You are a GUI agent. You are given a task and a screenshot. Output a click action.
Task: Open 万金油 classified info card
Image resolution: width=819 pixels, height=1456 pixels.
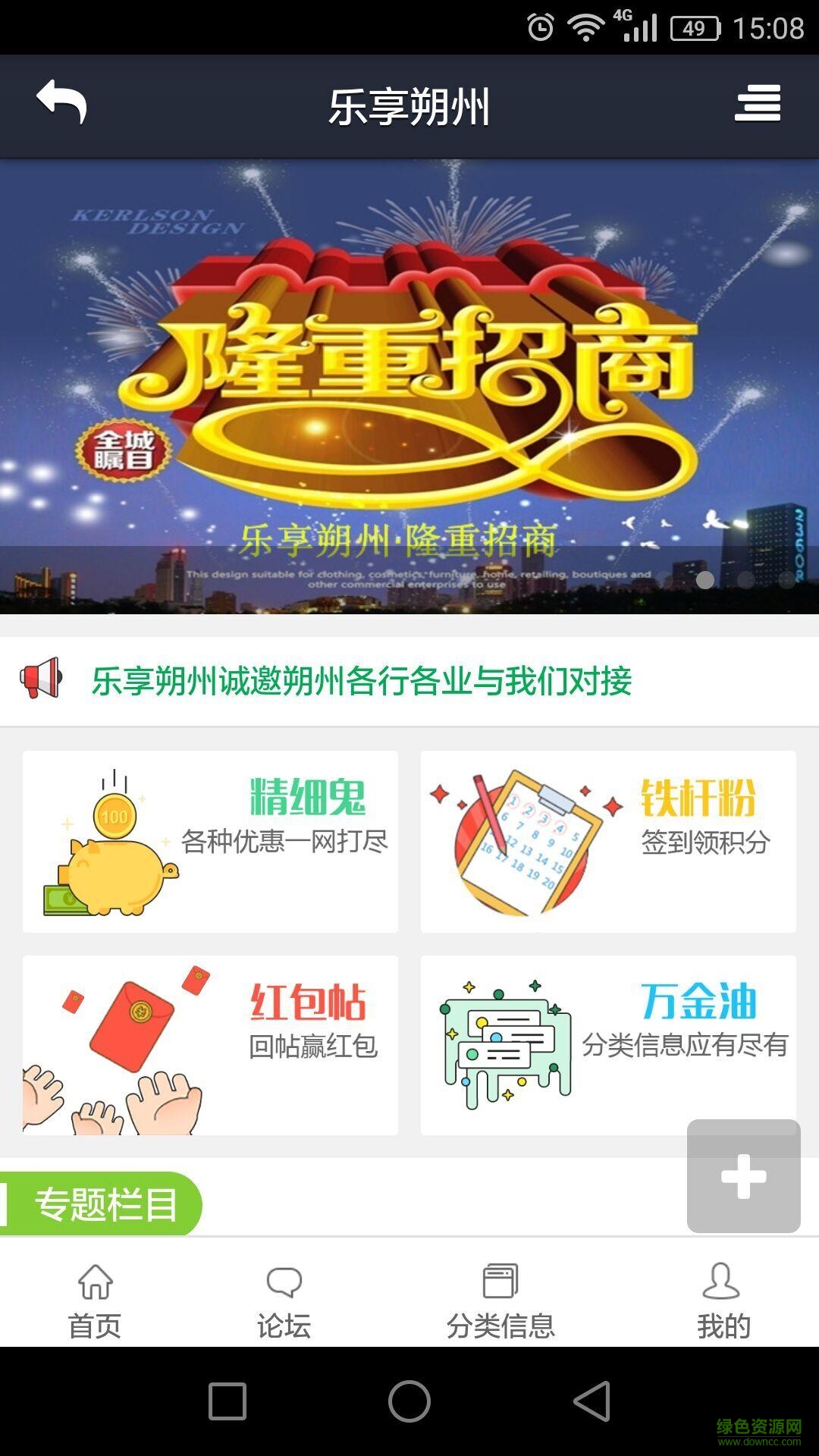pos(608,1045)
